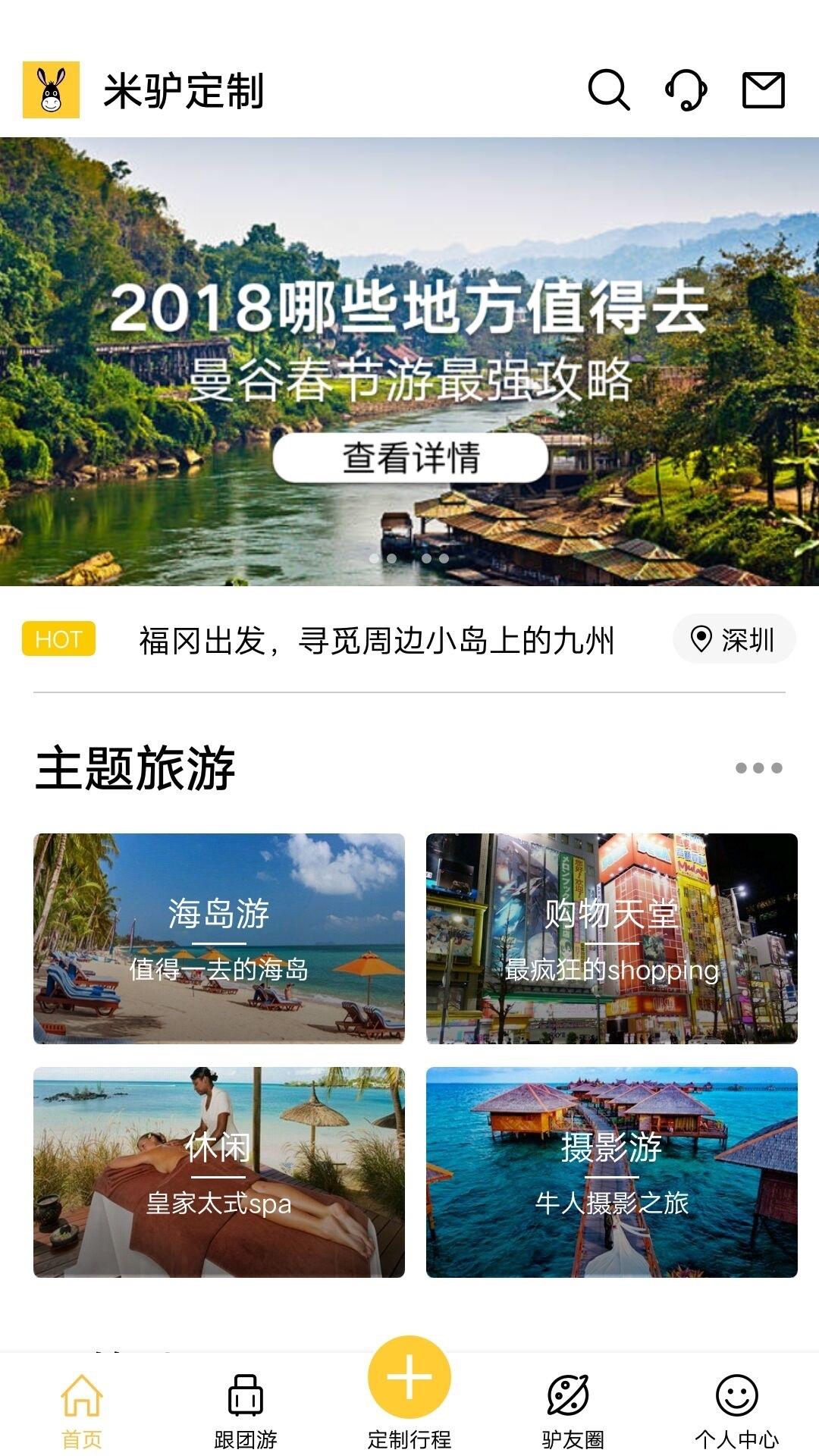Screen dimensions: 819x1456
Task: Tap the 查看详情 banner button
Action: (410, 457)
